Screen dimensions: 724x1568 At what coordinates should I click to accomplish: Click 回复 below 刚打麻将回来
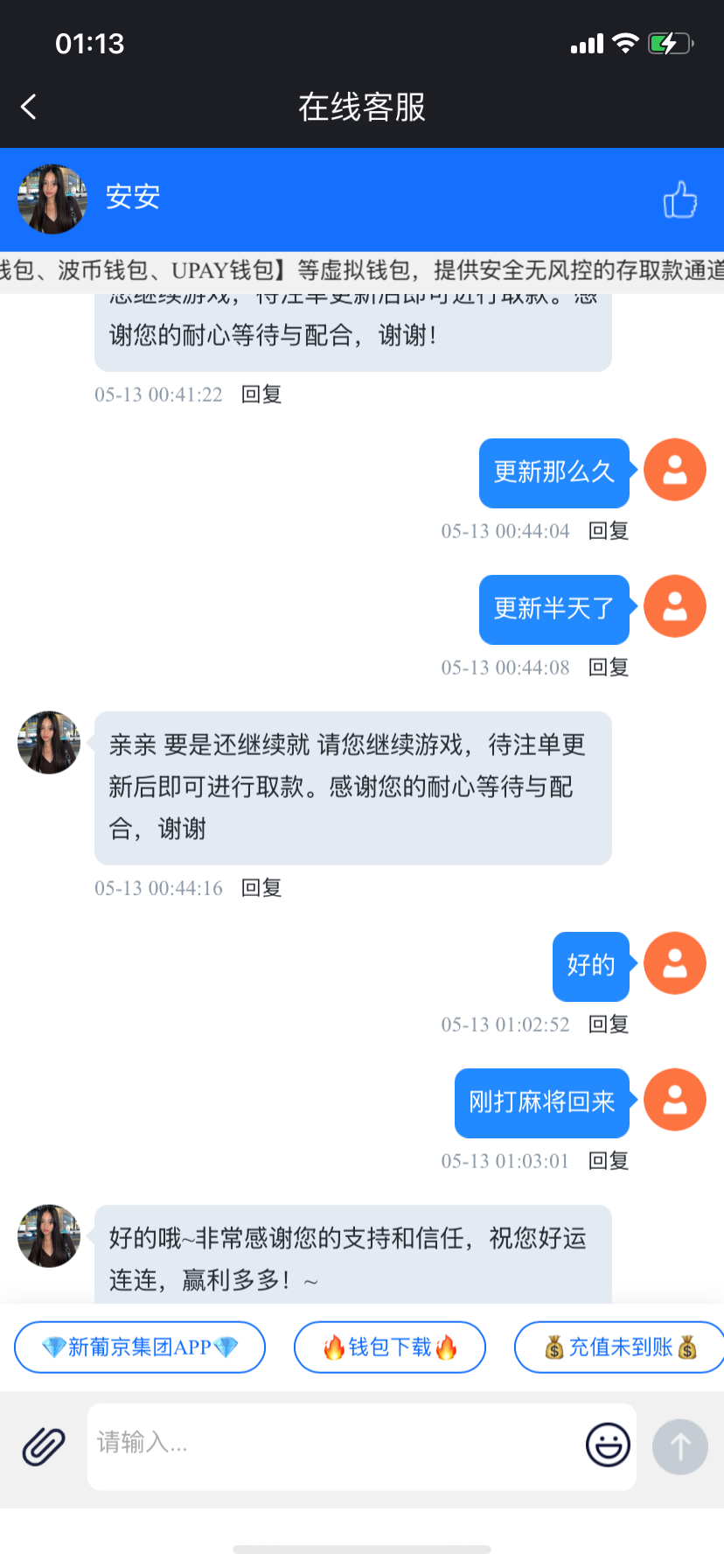point(607,1160)
